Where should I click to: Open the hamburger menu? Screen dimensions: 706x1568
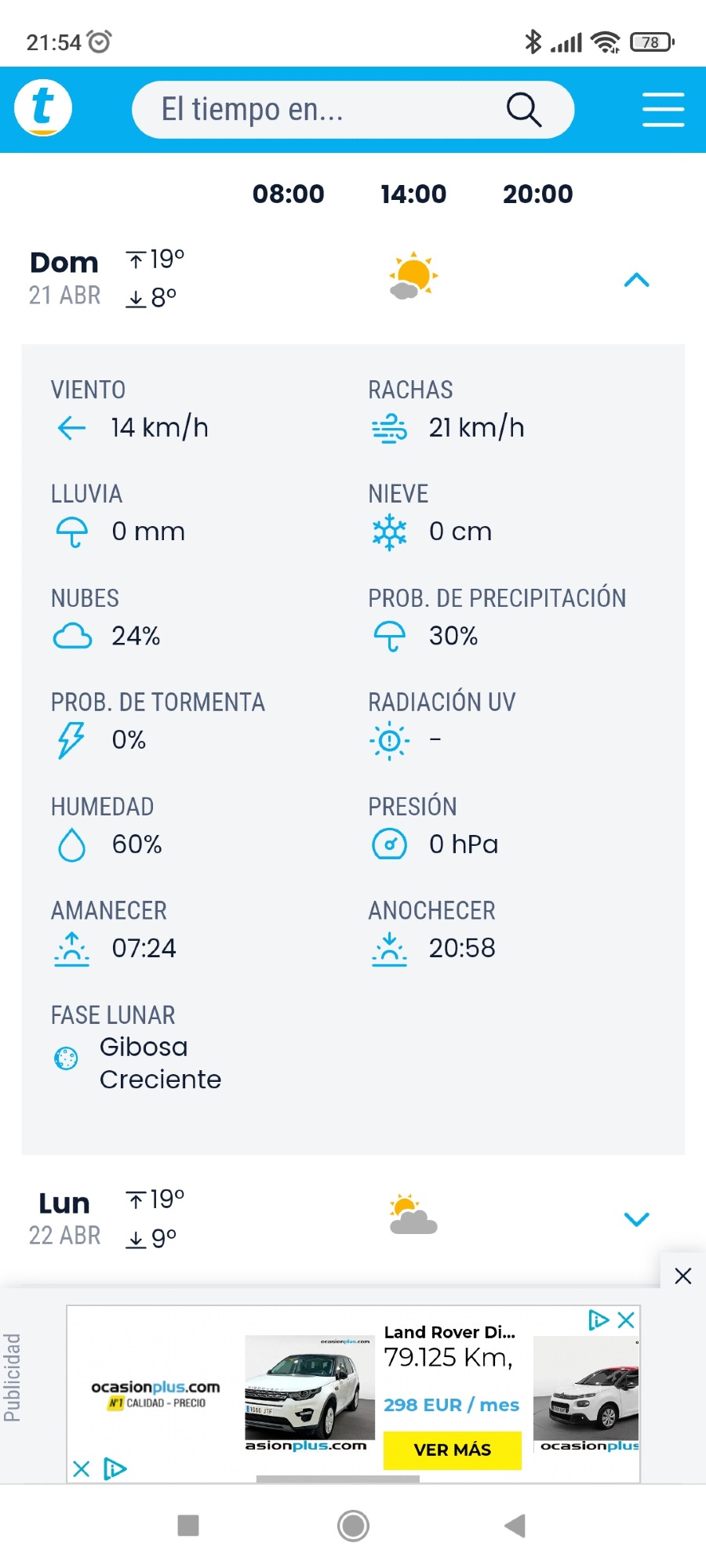tap(663, 110)
